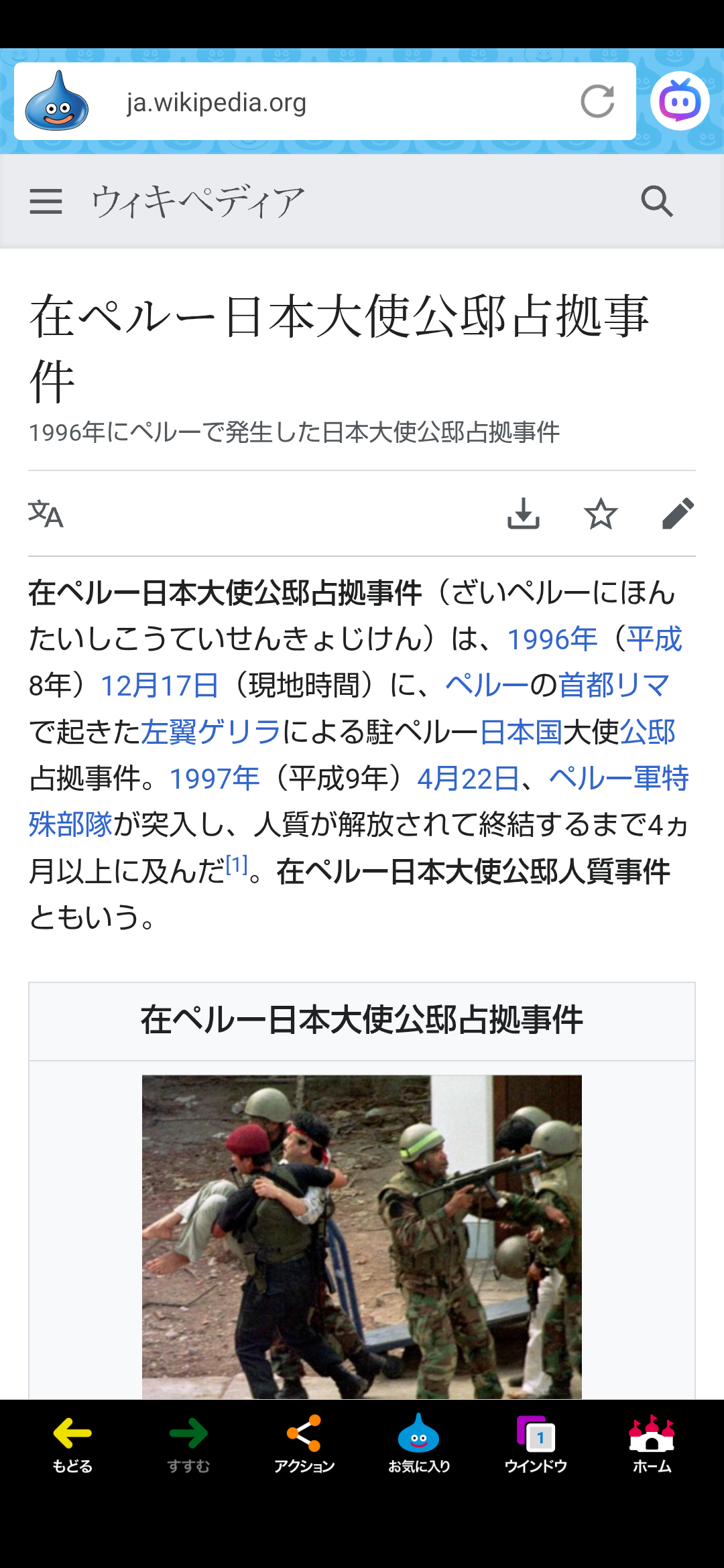Go back with もどる button
Viewport: 724px width, 1568px height.
[72, 1444]
